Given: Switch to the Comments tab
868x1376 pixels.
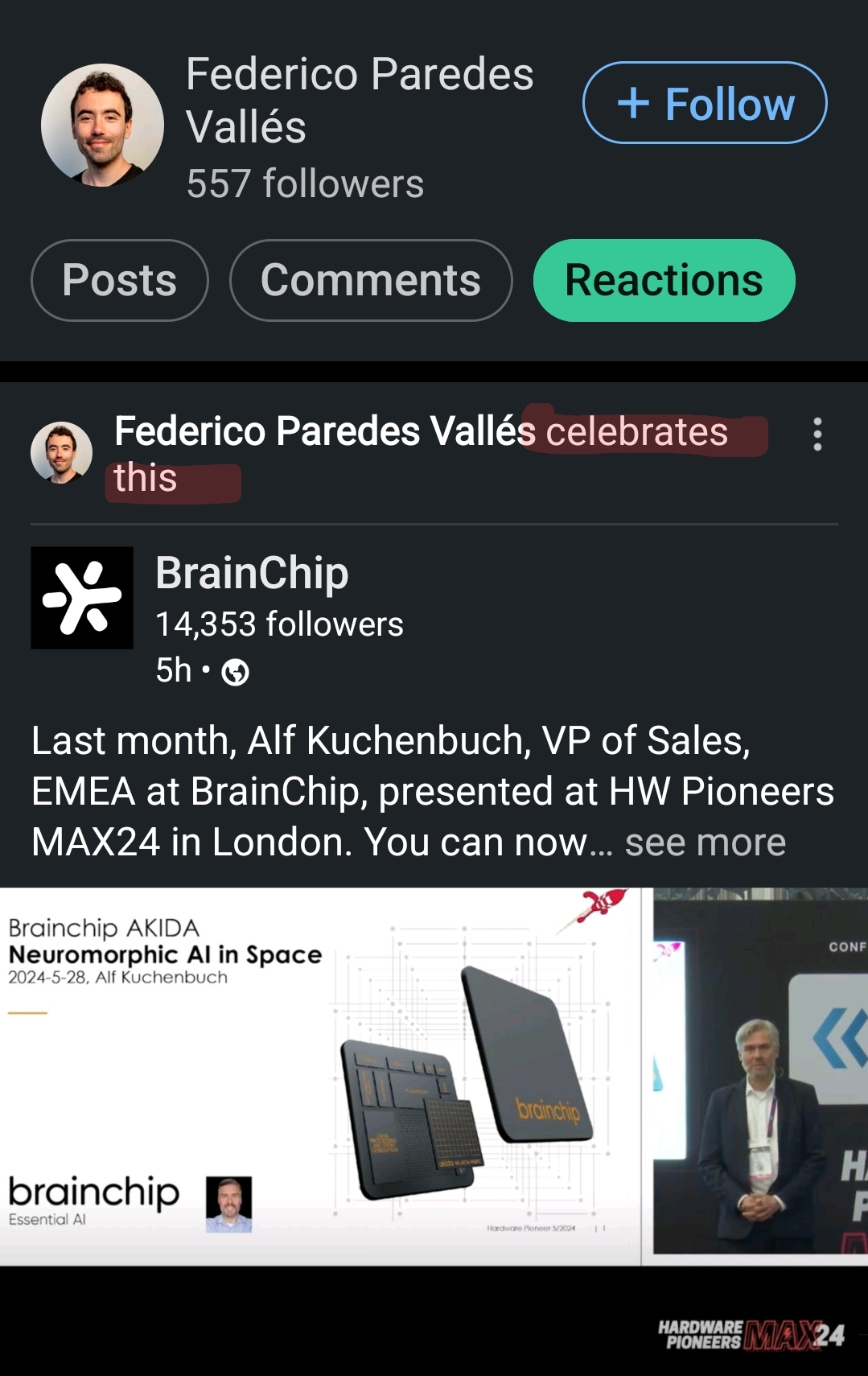Looking at the screenshot, I should pos(371,280).
